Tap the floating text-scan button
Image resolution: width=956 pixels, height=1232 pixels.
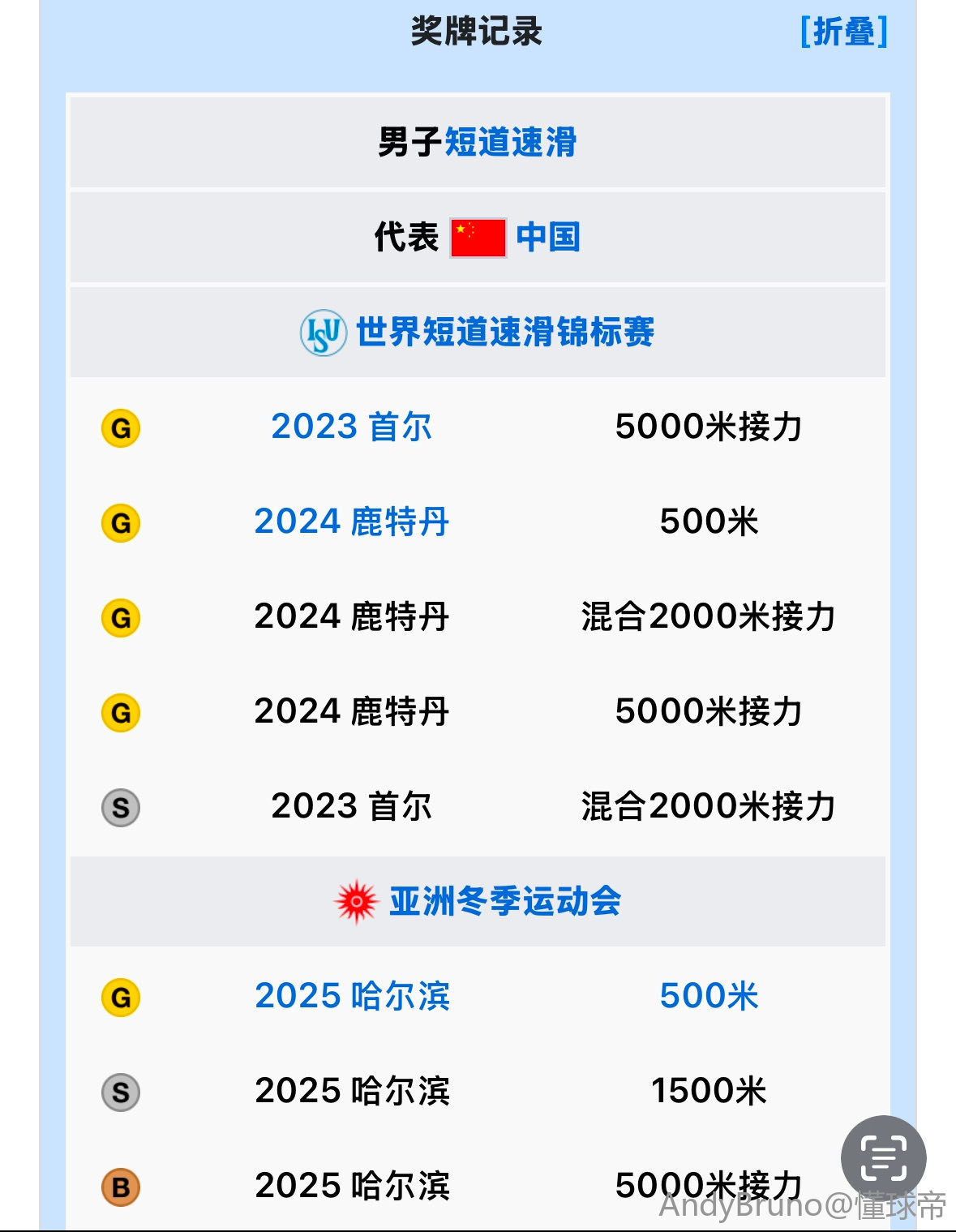[x=883, y=1158]
